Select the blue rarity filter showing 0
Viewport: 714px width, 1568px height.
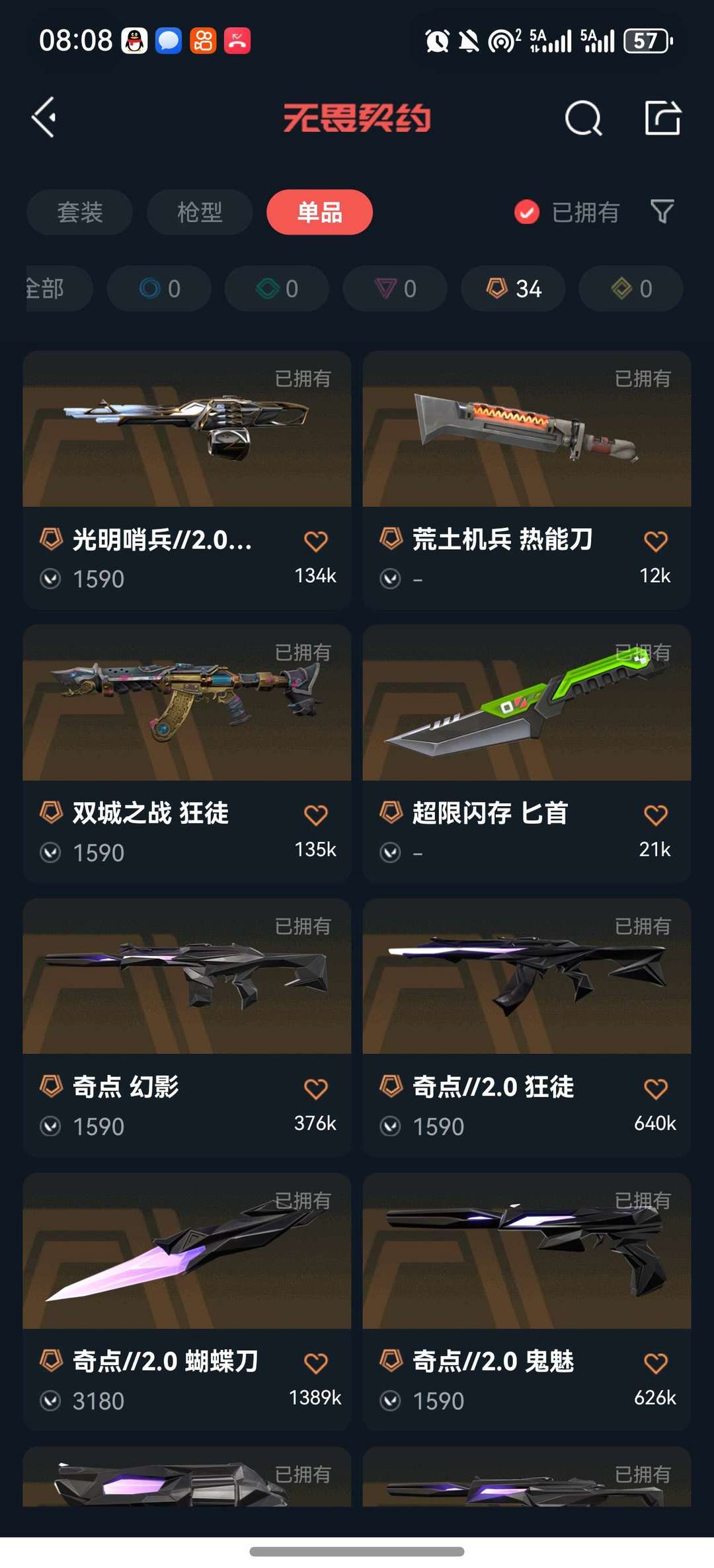pos(157,288)
